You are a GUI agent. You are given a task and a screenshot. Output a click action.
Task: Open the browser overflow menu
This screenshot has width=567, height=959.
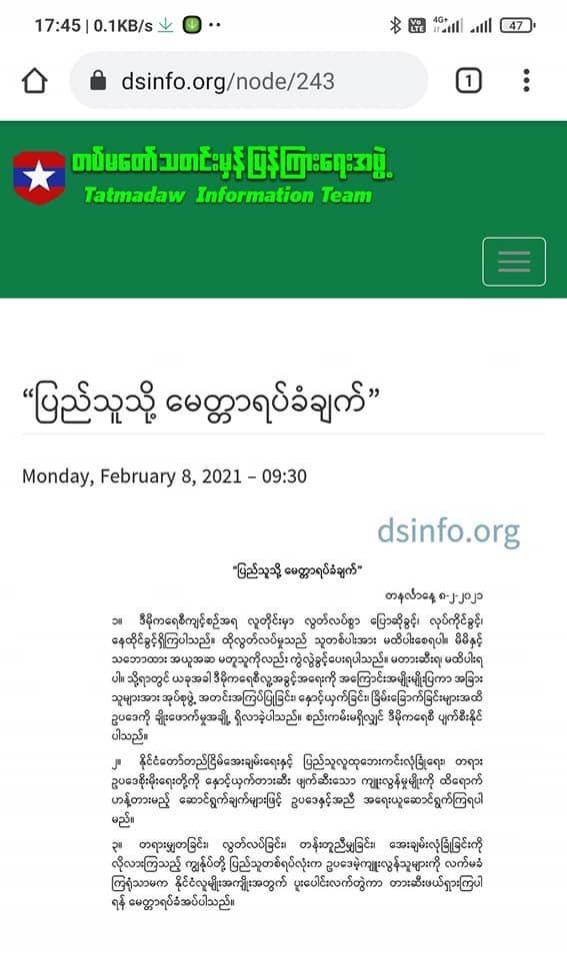pyautogui.click(x=526, y=81)
